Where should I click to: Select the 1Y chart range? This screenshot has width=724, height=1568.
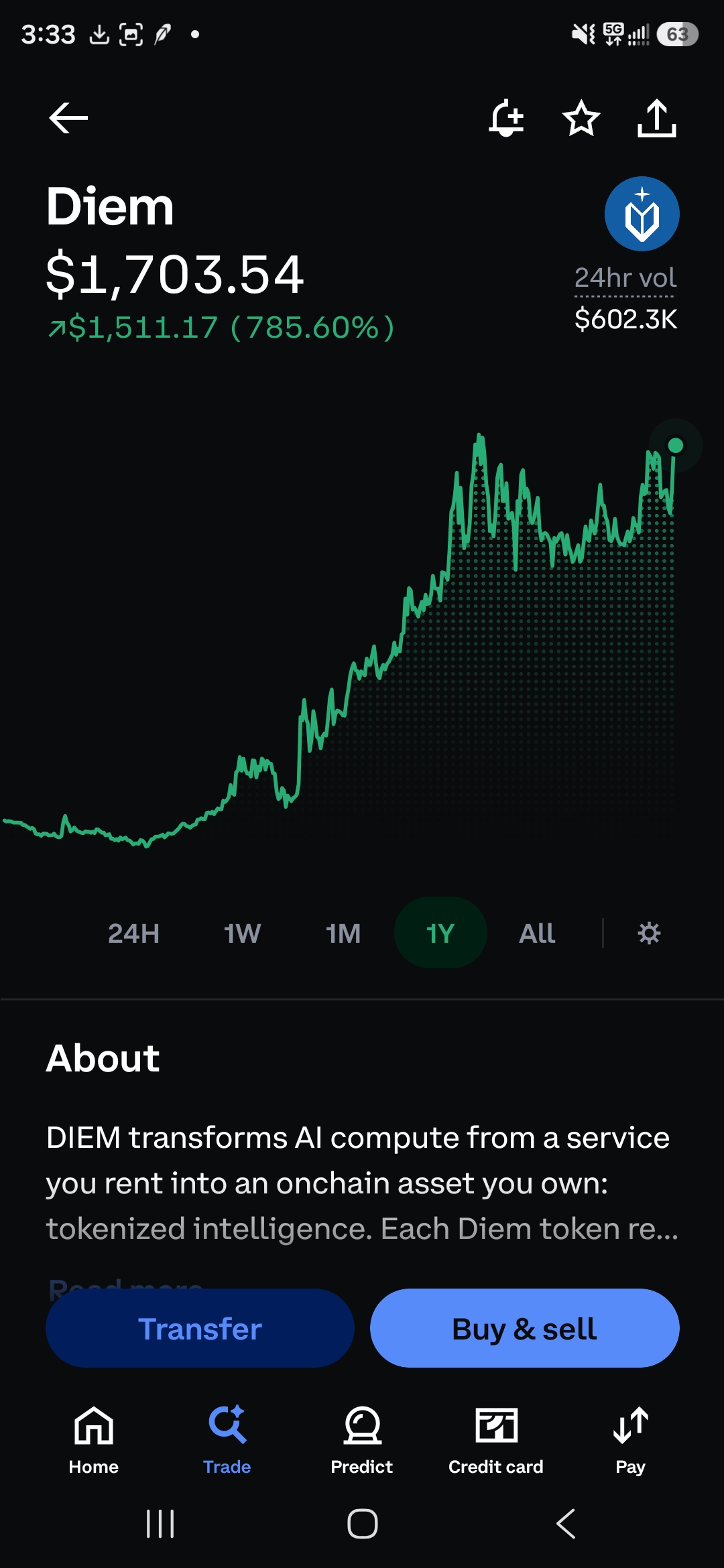(x=440, y=933)
